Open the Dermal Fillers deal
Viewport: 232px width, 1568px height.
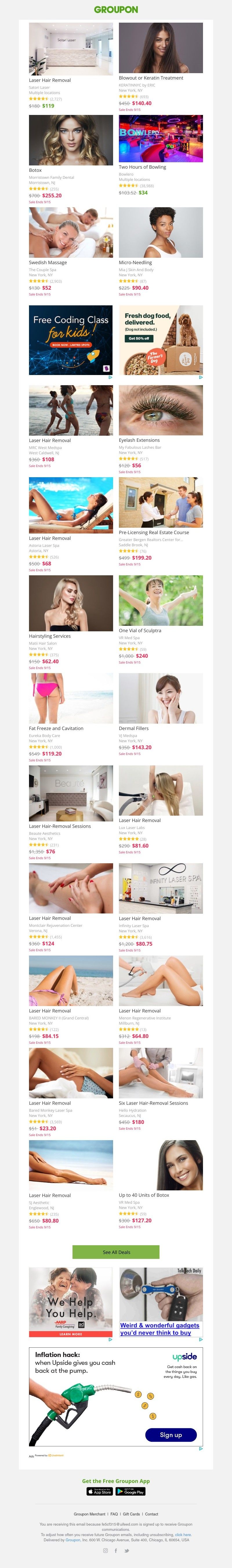(161, 698)
